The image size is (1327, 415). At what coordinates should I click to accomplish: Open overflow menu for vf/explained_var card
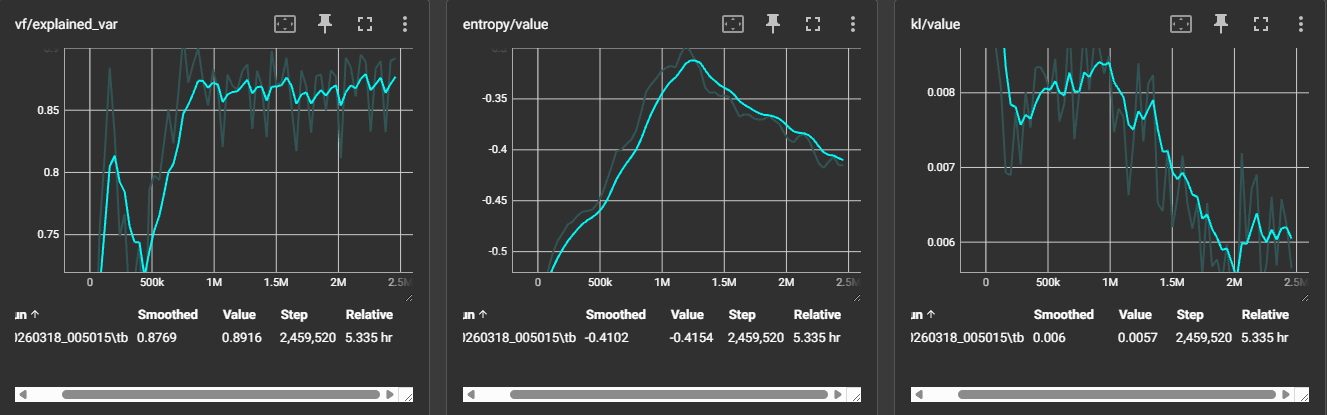[404, 24]
